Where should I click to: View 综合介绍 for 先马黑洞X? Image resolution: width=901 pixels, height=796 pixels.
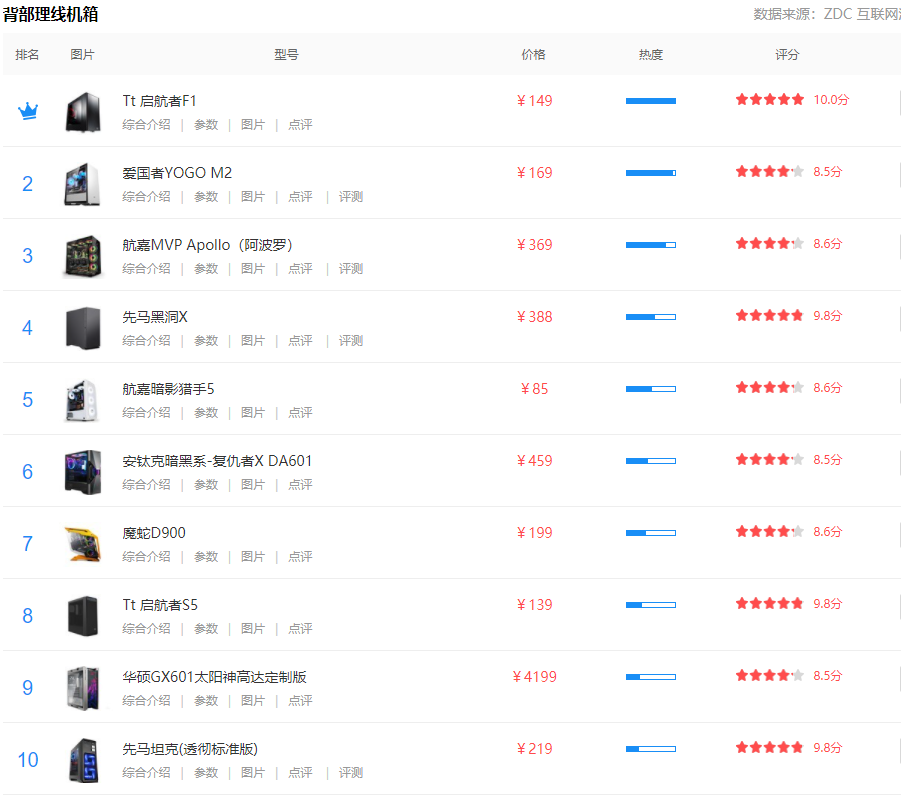[x=146, y=341]
